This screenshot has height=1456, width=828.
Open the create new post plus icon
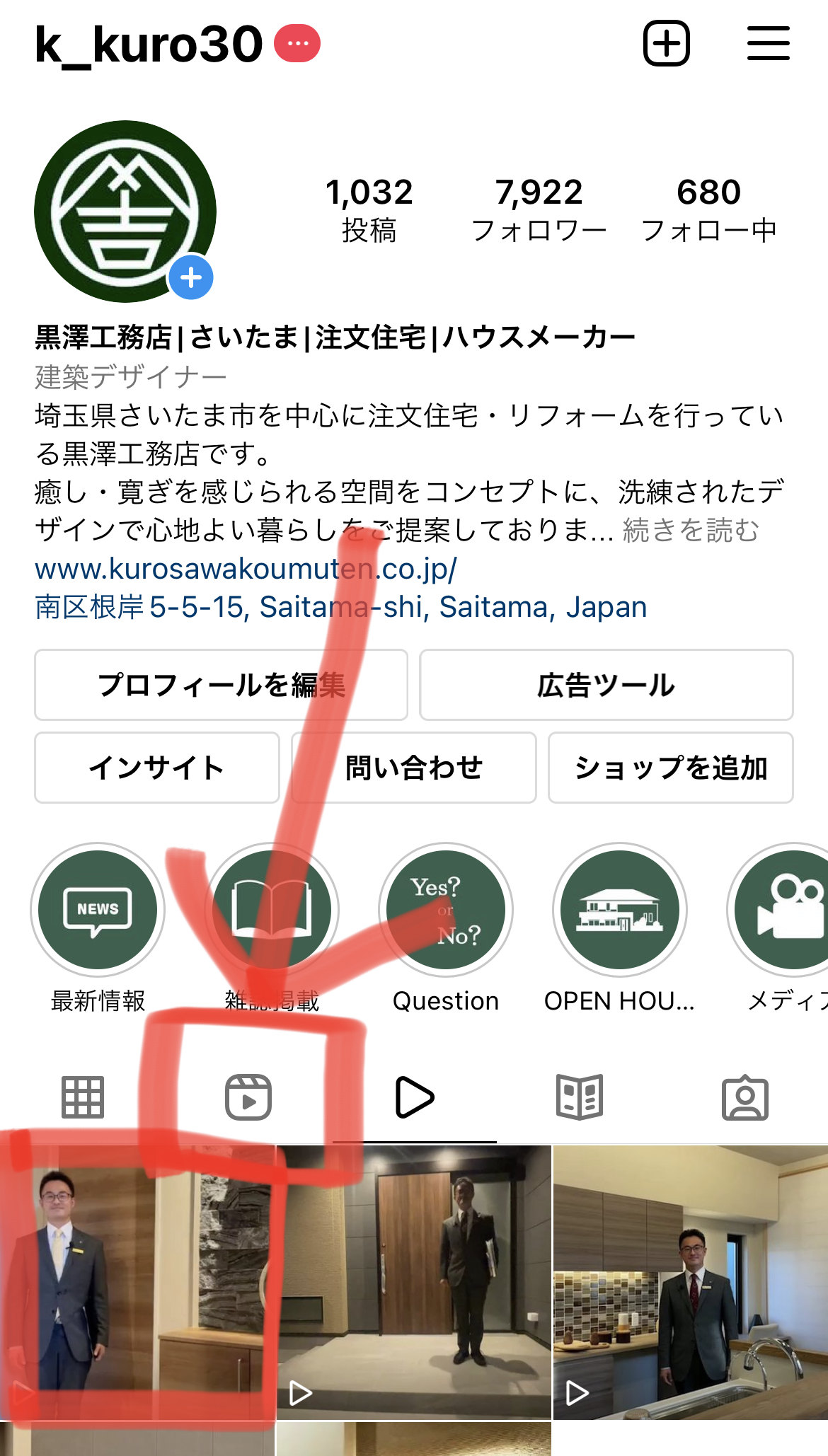click(x=666, y=43)
